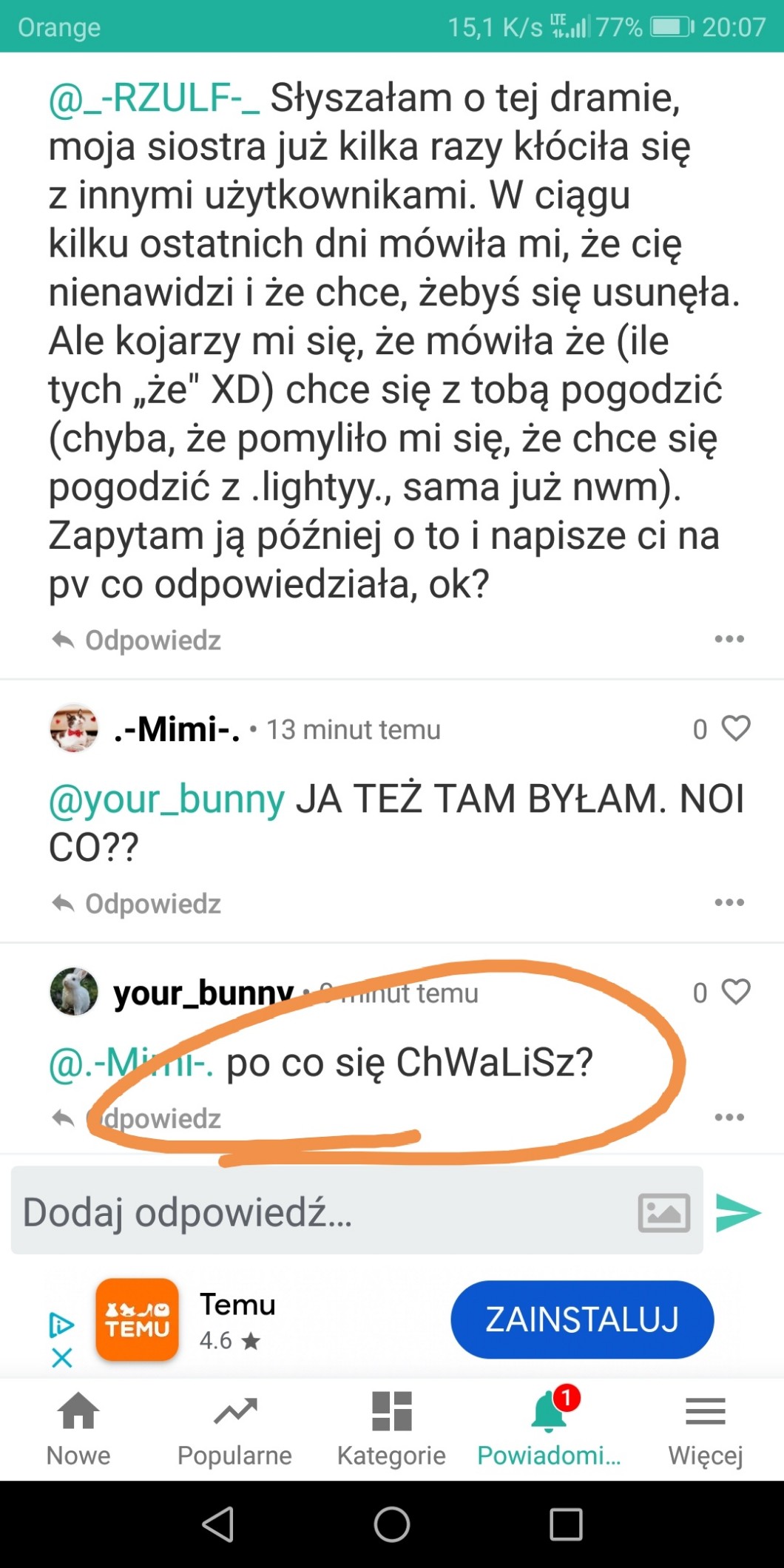Reply to .-Mimi-.'s comment
The height and width of the screenshot is (1568, 784).
tap(138, 903)
